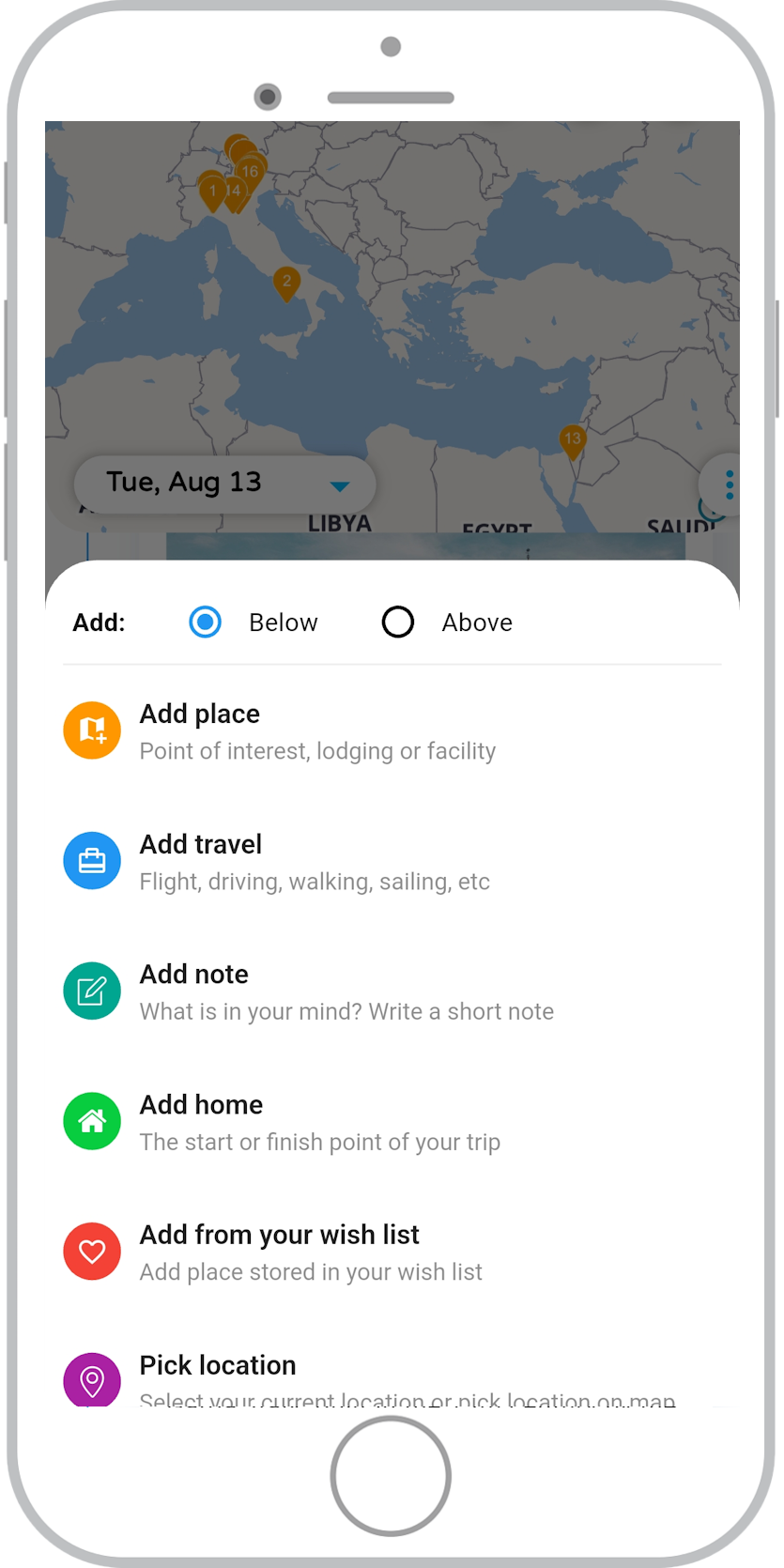
Task: Tap Pick location
Action: (218, 1366)
